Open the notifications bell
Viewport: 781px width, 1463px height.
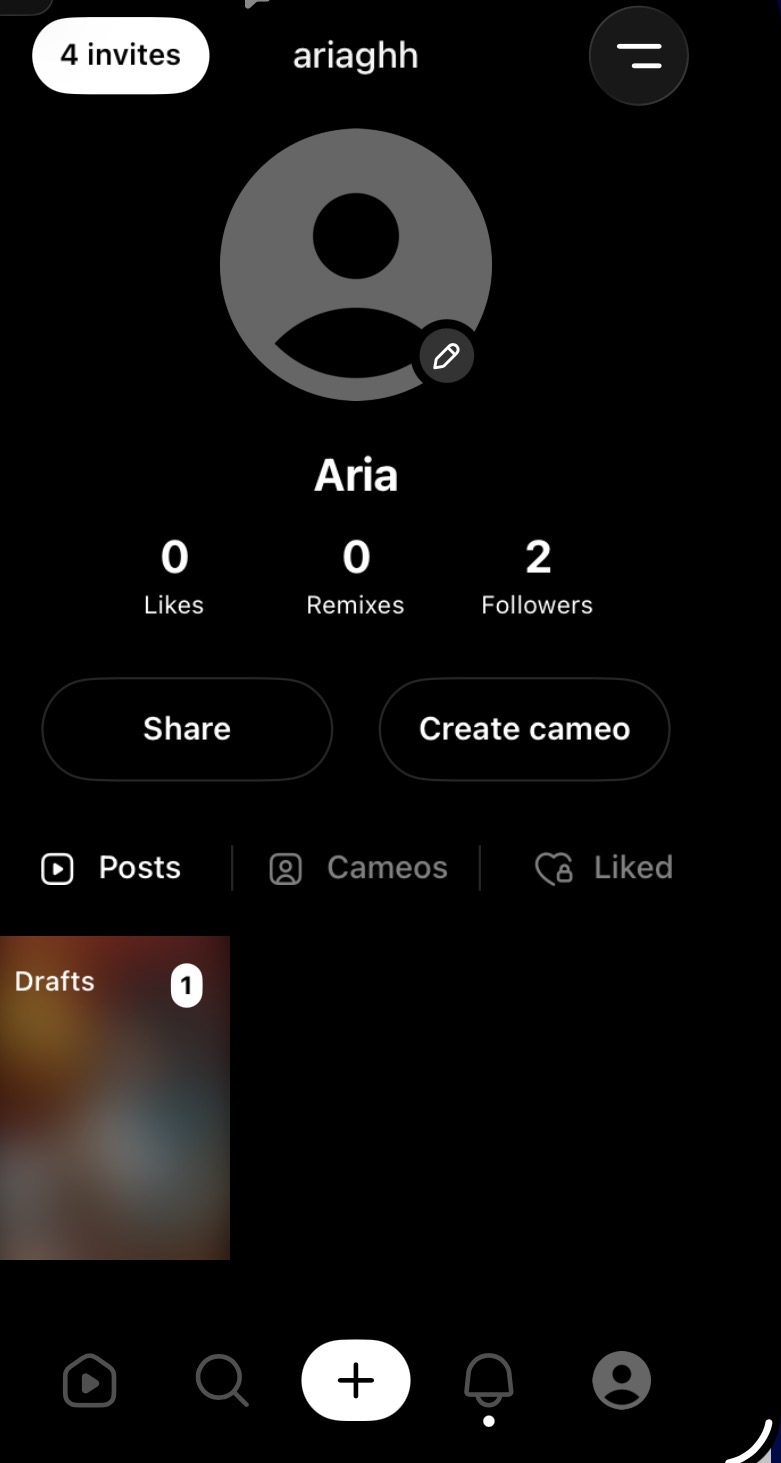pyautogui.click(x=489, y=1380)
